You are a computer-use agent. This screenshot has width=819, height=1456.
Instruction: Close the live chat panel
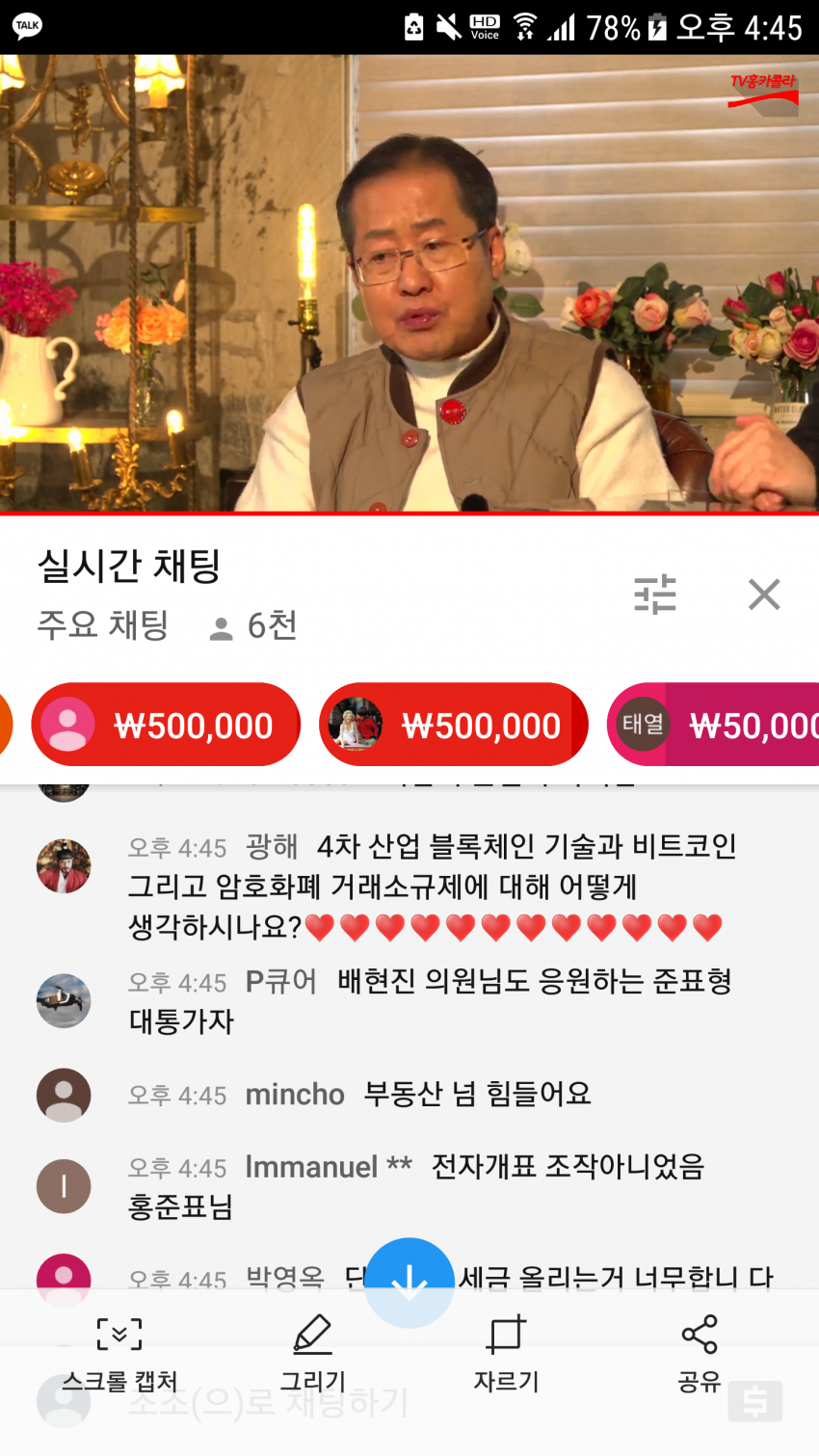(764, 595)
